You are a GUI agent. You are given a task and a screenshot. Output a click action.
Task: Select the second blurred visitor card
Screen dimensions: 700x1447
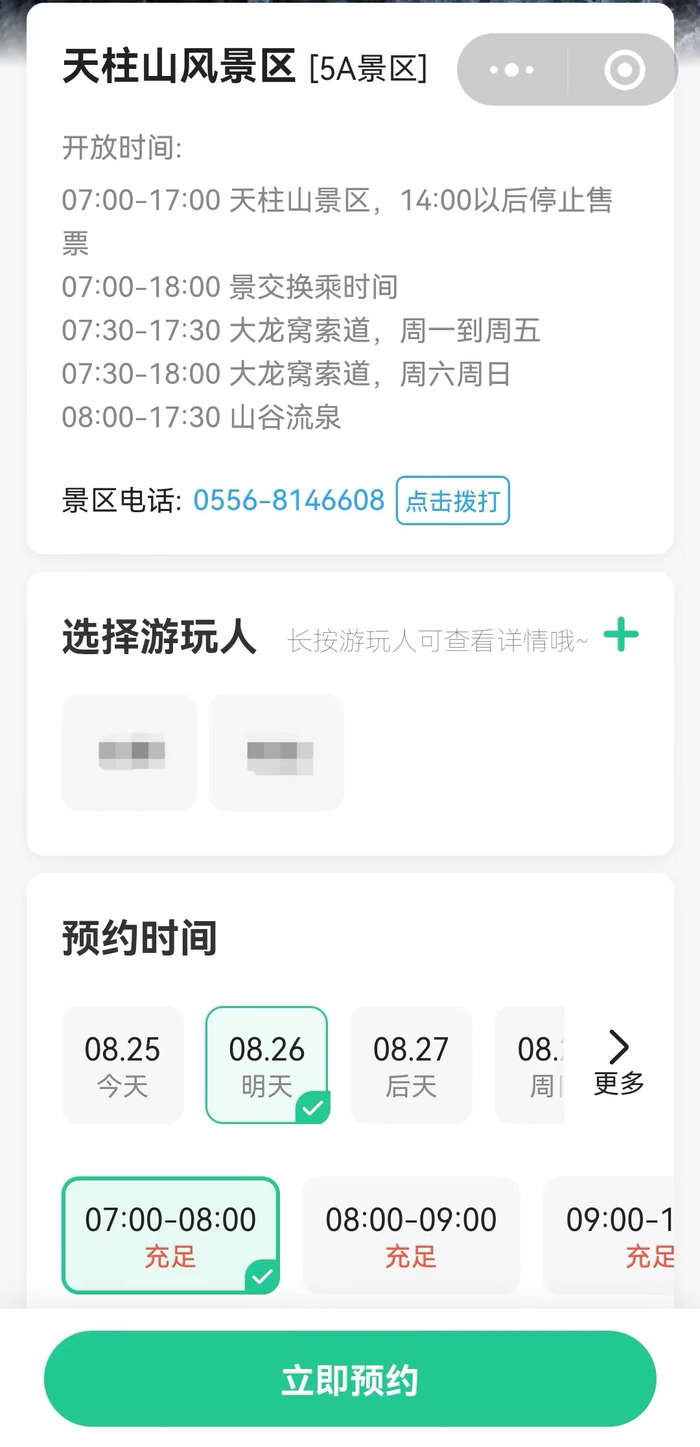(x=277, y=752)
